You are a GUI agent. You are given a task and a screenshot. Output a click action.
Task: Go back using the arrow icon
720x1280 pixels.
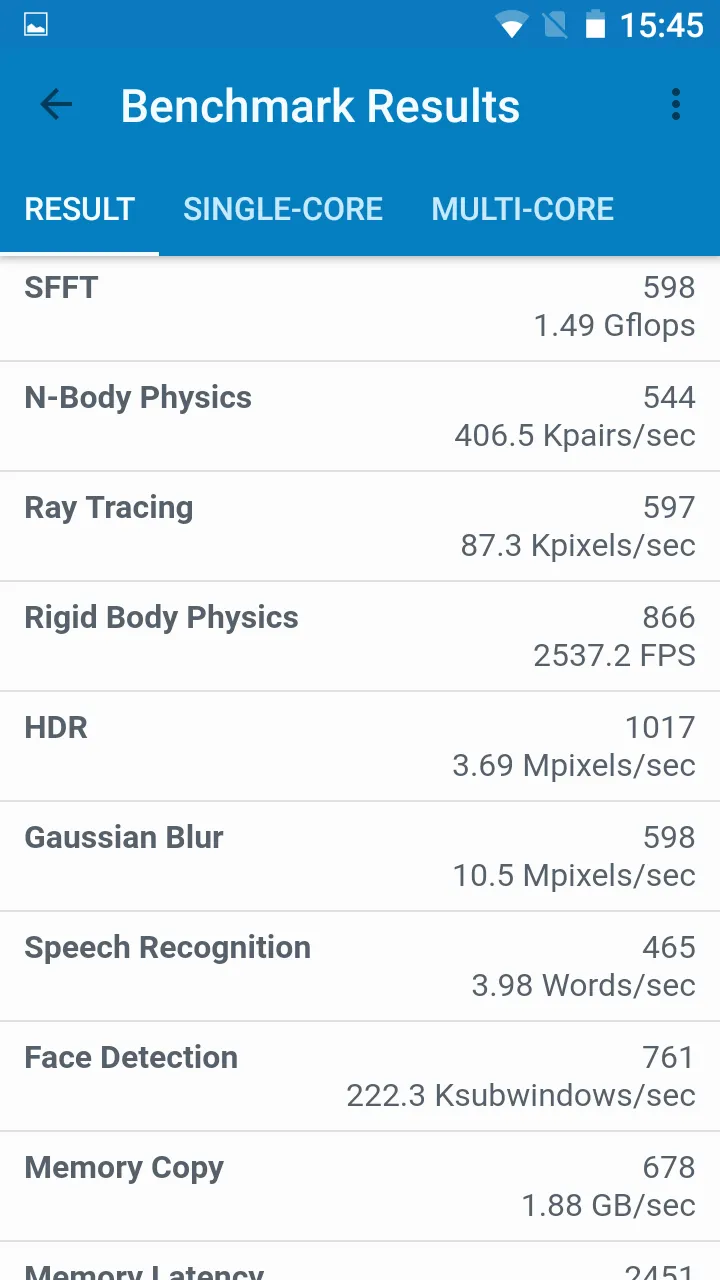click(x=56, y=105)
